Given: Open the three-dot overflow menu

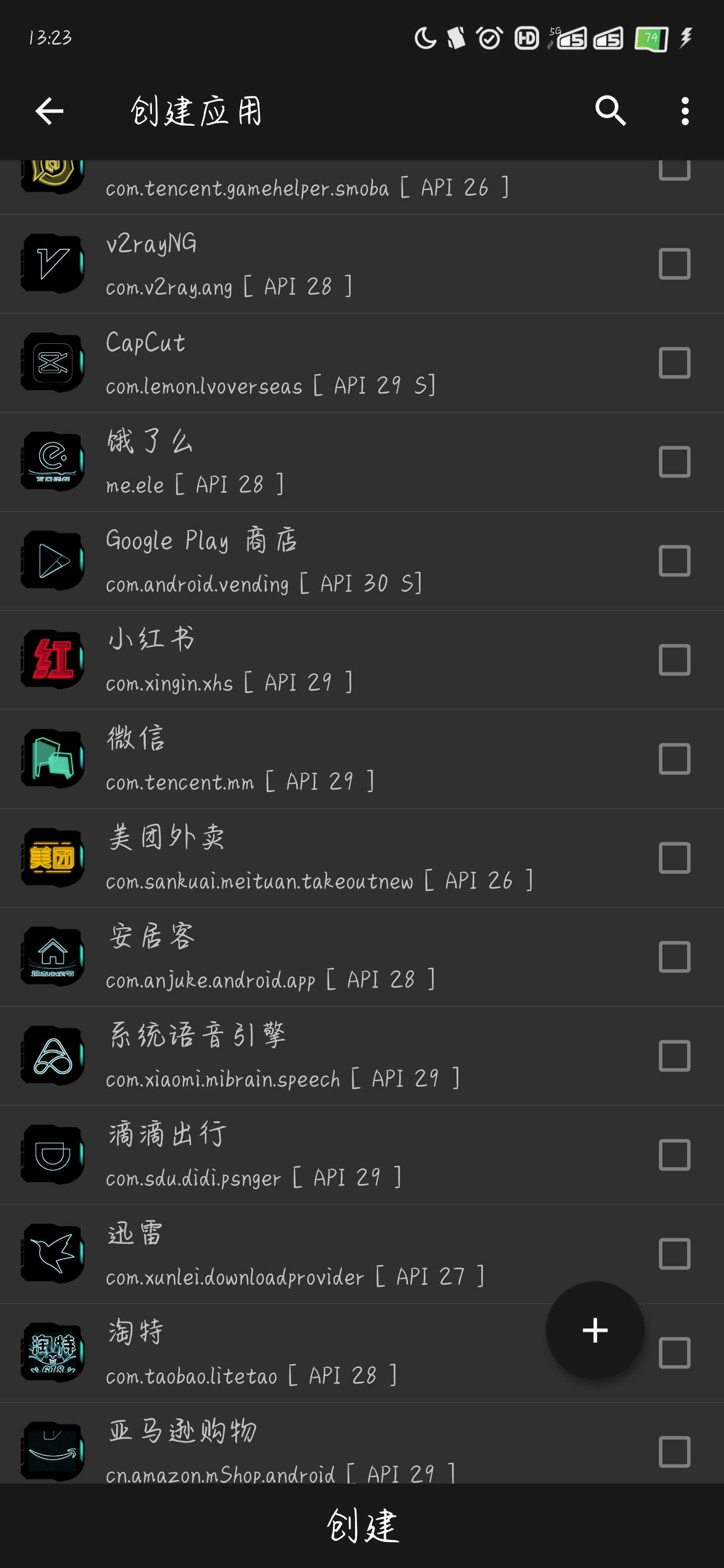Looking at the screenshot, I should coord(685,111).
